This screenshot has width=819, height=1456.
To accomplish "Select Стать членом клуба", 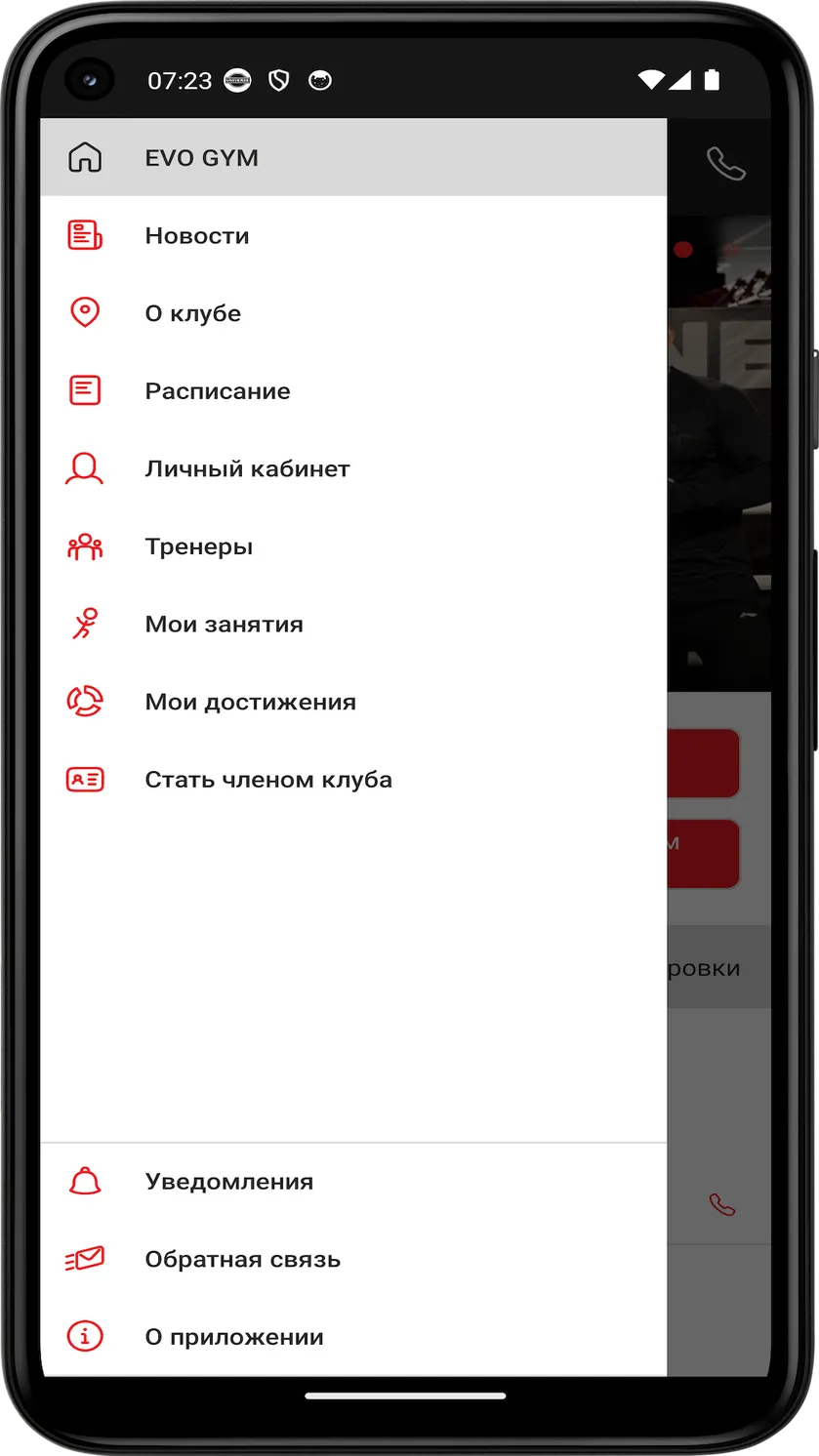I will click(353, 780).
